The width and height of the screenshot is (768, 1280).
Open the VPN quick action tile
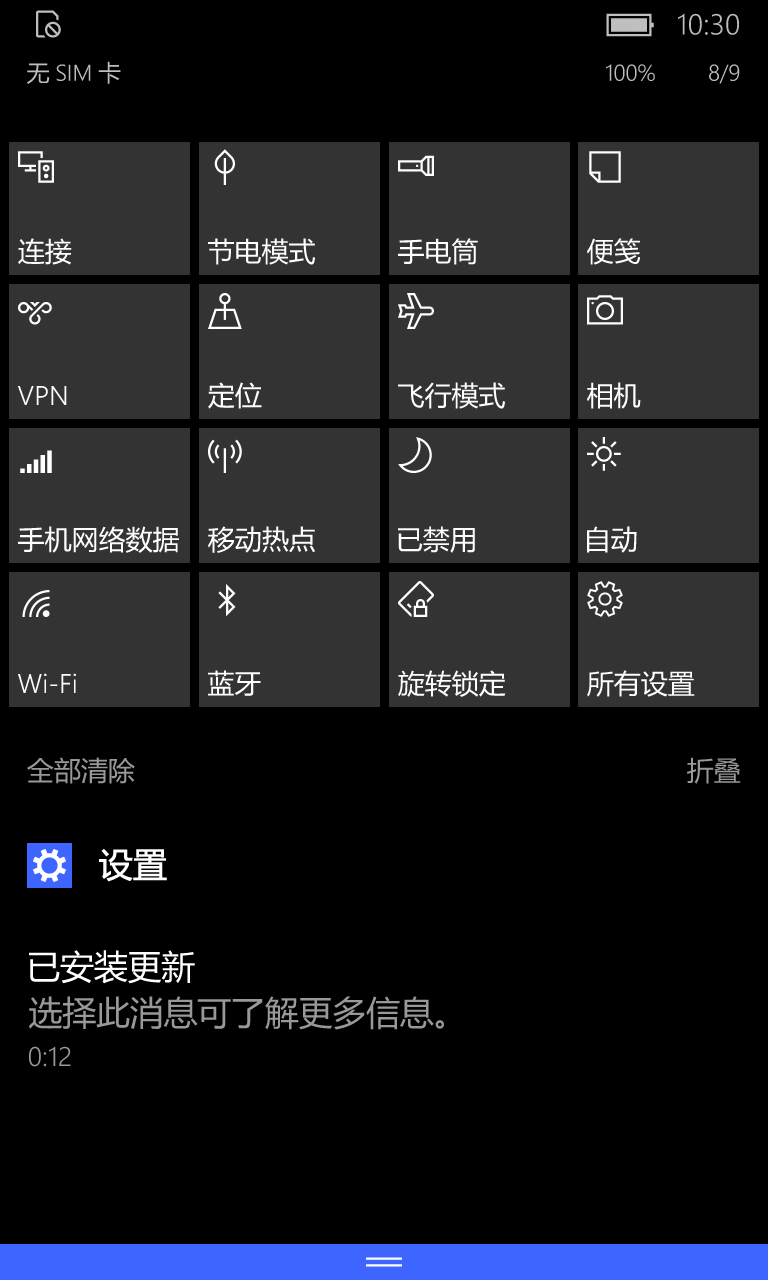(x=99, y=351)
